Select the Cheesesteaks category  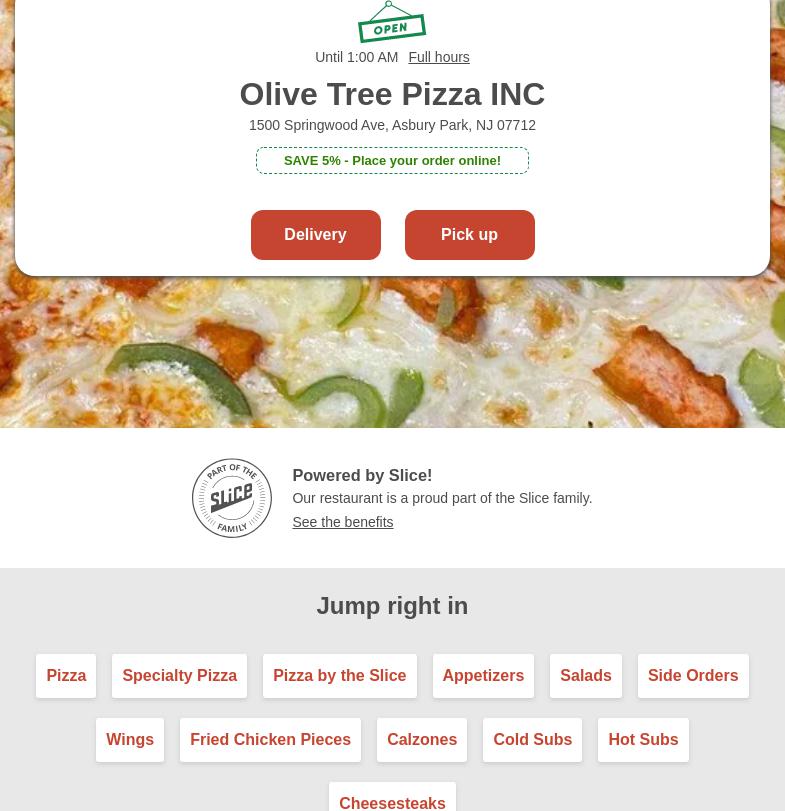pos(392,802)
